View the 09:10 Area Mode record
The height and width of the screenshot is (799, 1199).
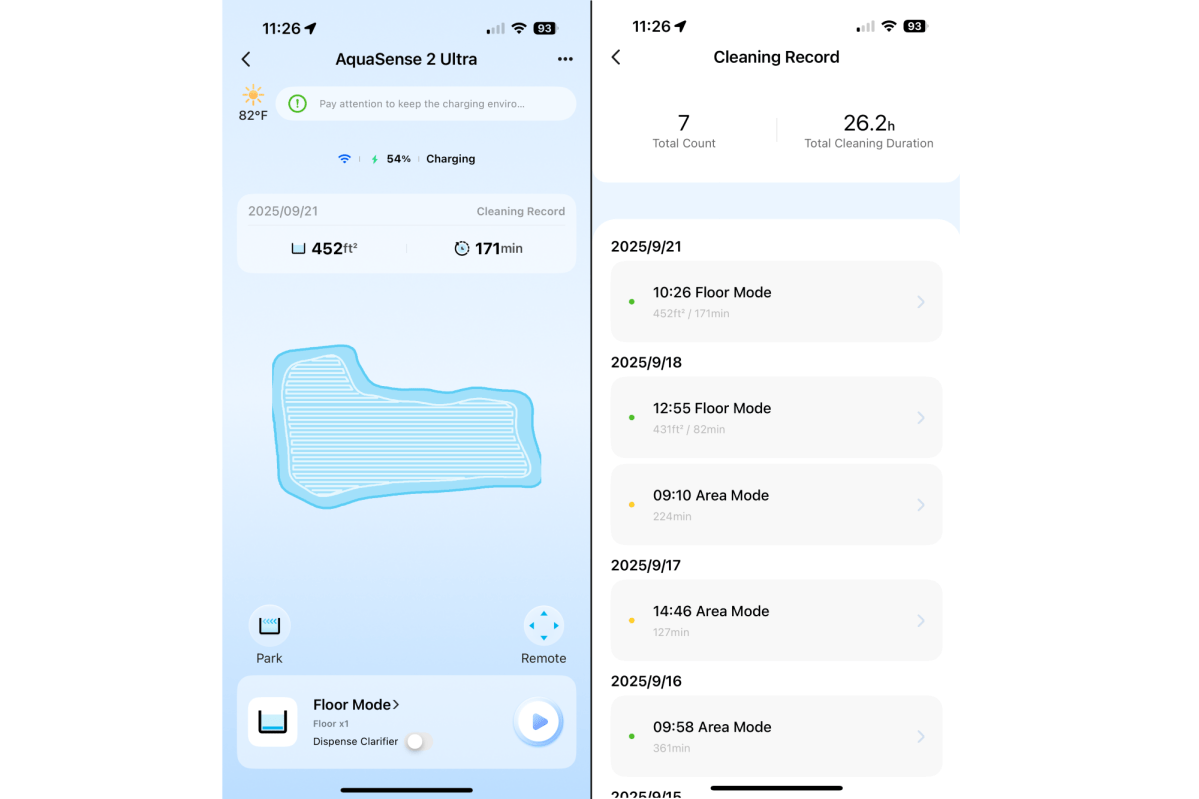776,505
